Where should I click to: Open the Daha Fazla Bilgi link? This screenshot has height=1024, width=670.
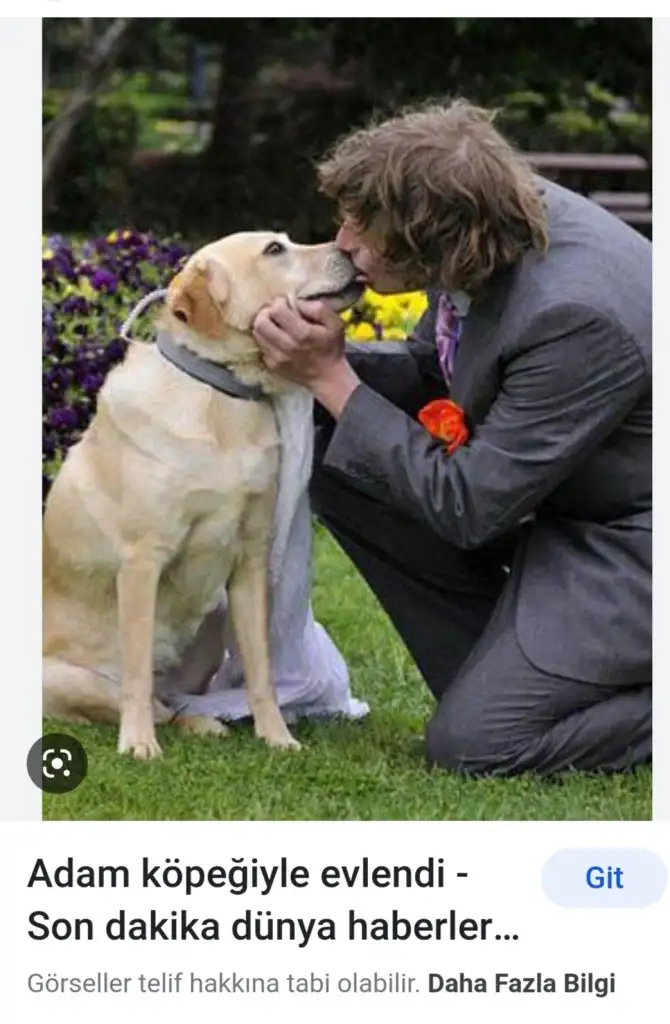tap(521, 983)
